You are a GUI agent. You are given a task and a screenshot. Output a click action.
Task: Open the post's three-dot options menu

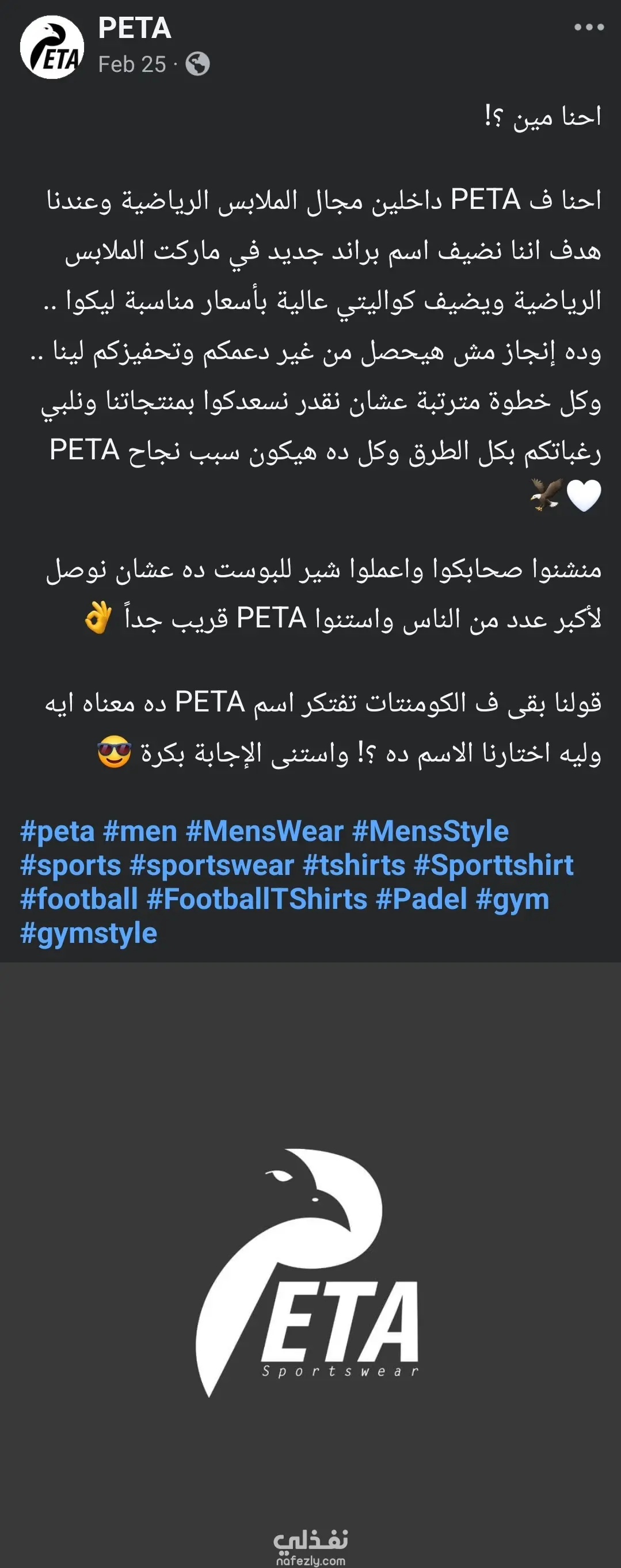pyautogui.click(x=588, y=28)
